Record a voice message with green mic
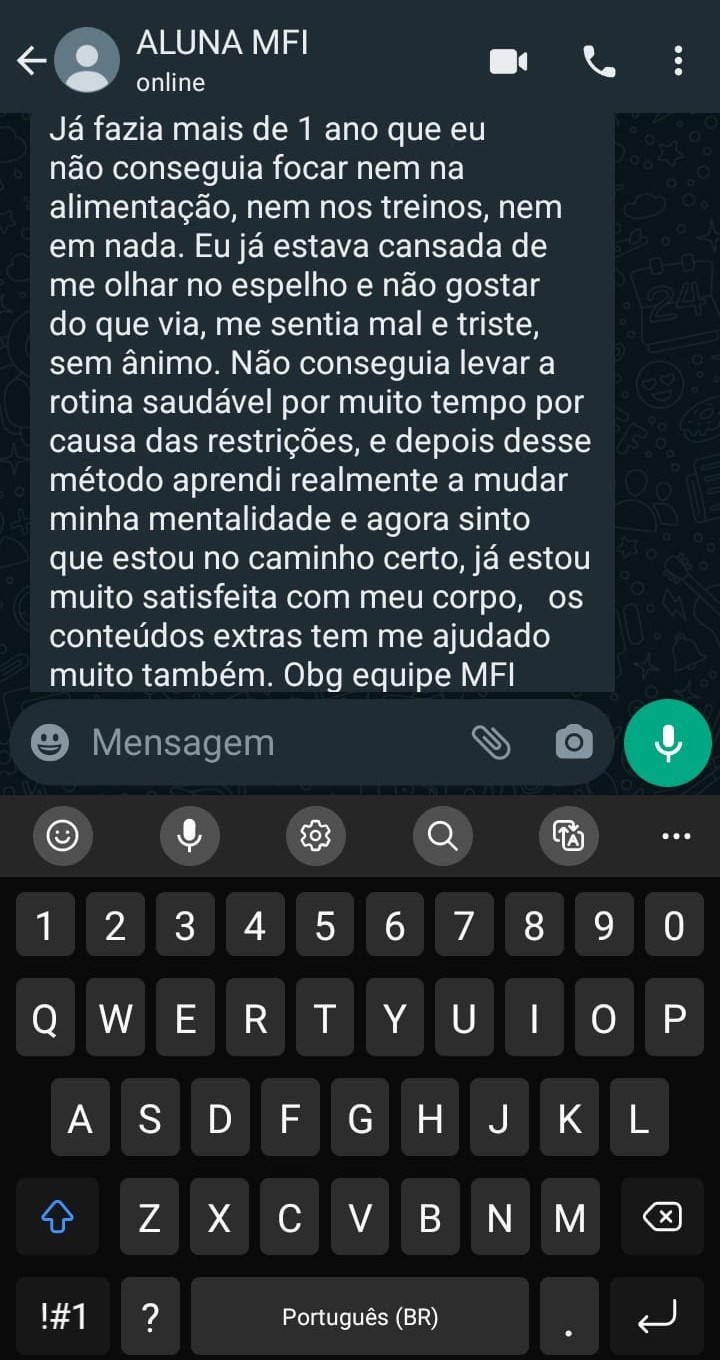 (x=667, y=743)
